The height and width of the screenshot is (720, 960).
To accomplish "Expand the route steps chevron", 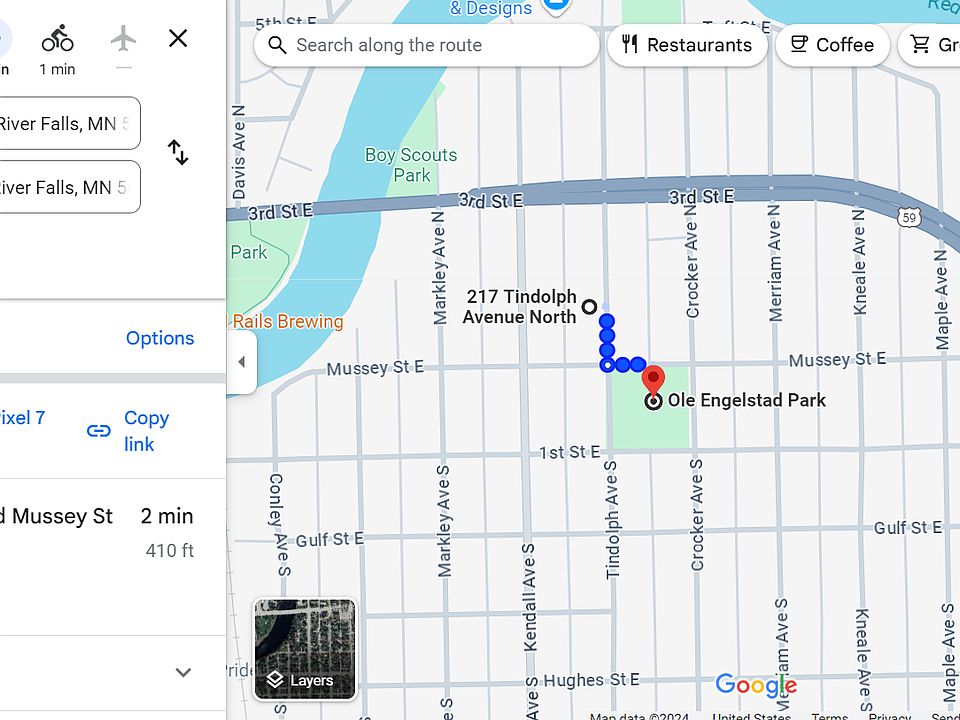I will 183,672.
